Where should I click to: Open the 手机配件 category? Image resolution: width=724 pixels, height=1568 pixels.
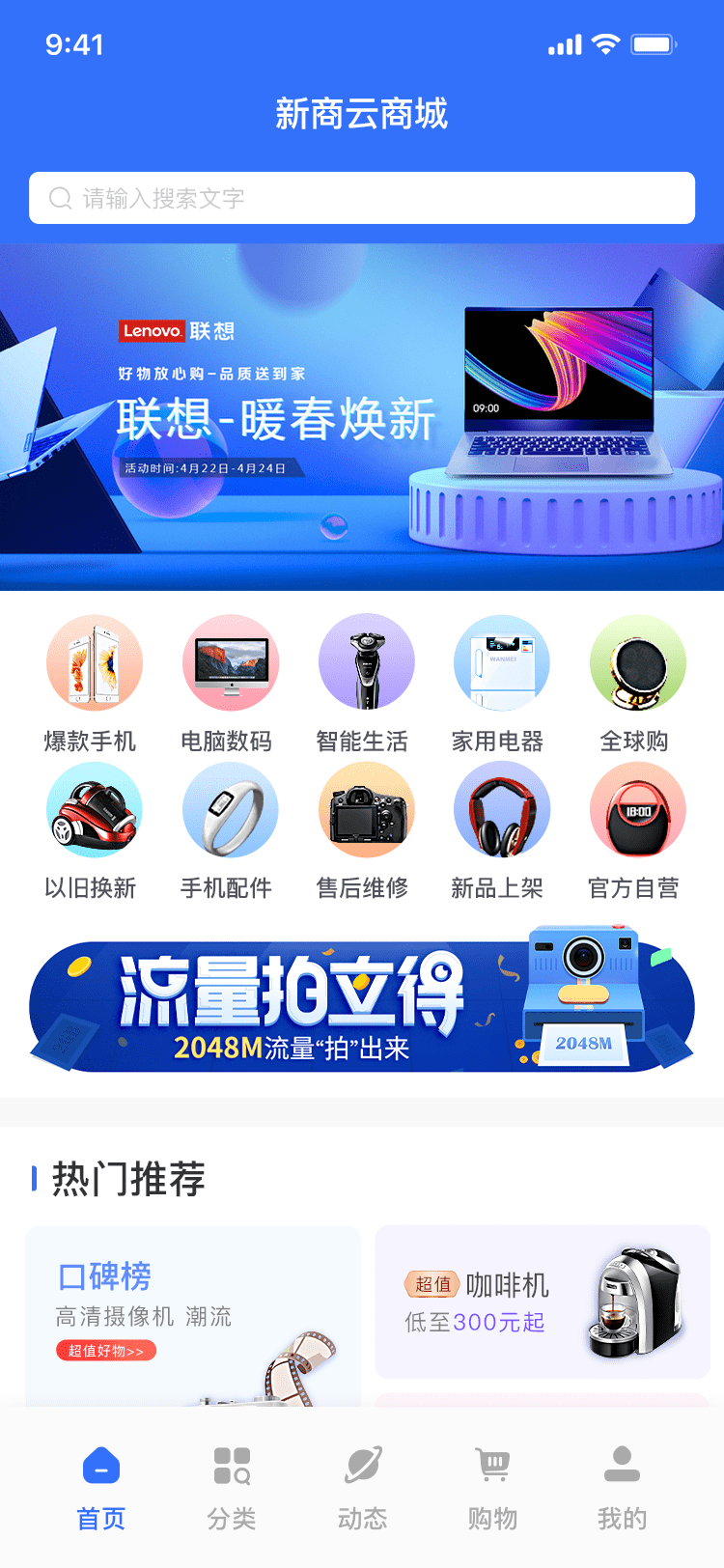click(229, 830)
